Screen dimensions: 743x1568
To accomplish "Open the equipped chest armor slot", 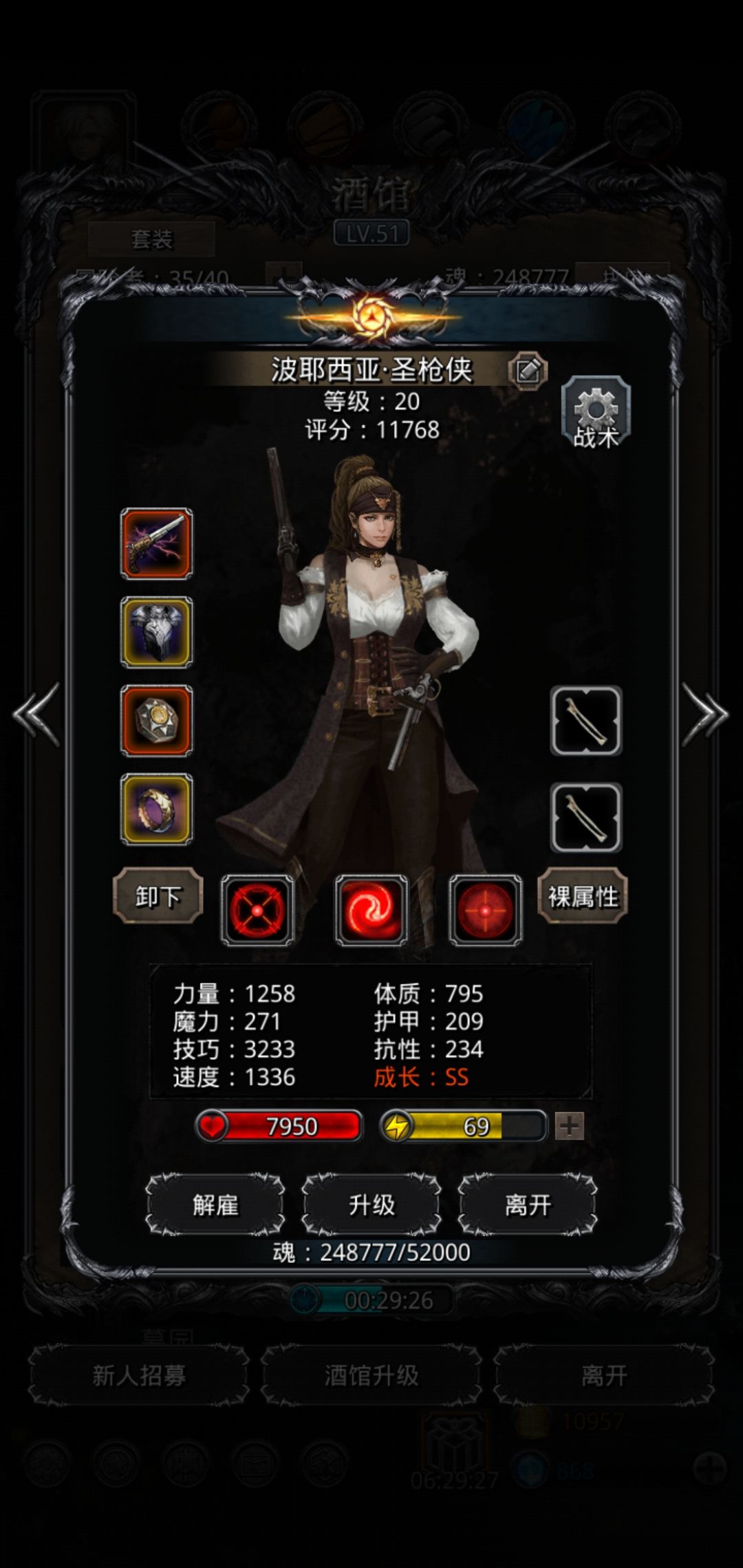I will (x=157, y=632).
